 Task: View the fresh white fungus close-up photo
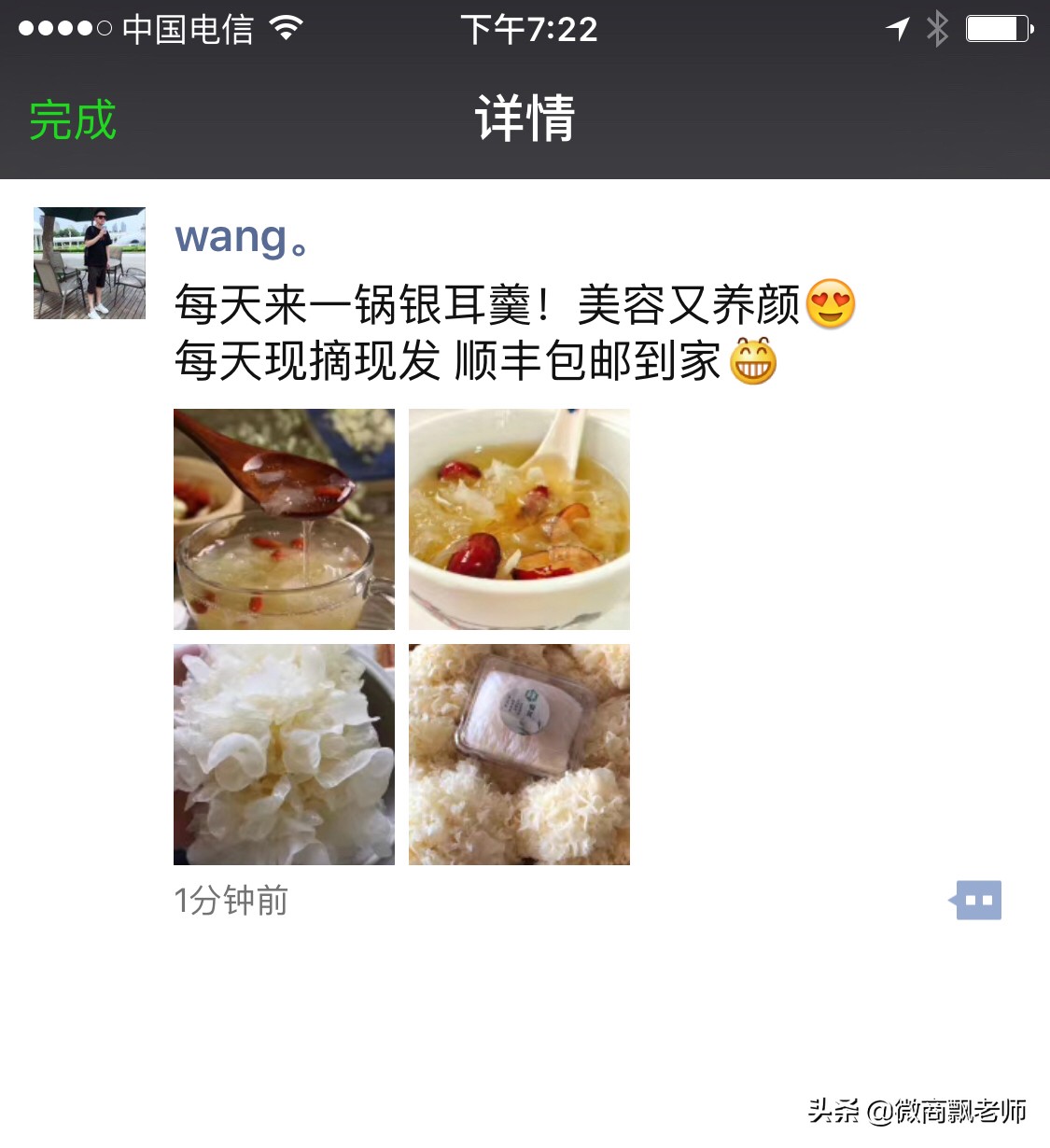(x=283, y=754)
